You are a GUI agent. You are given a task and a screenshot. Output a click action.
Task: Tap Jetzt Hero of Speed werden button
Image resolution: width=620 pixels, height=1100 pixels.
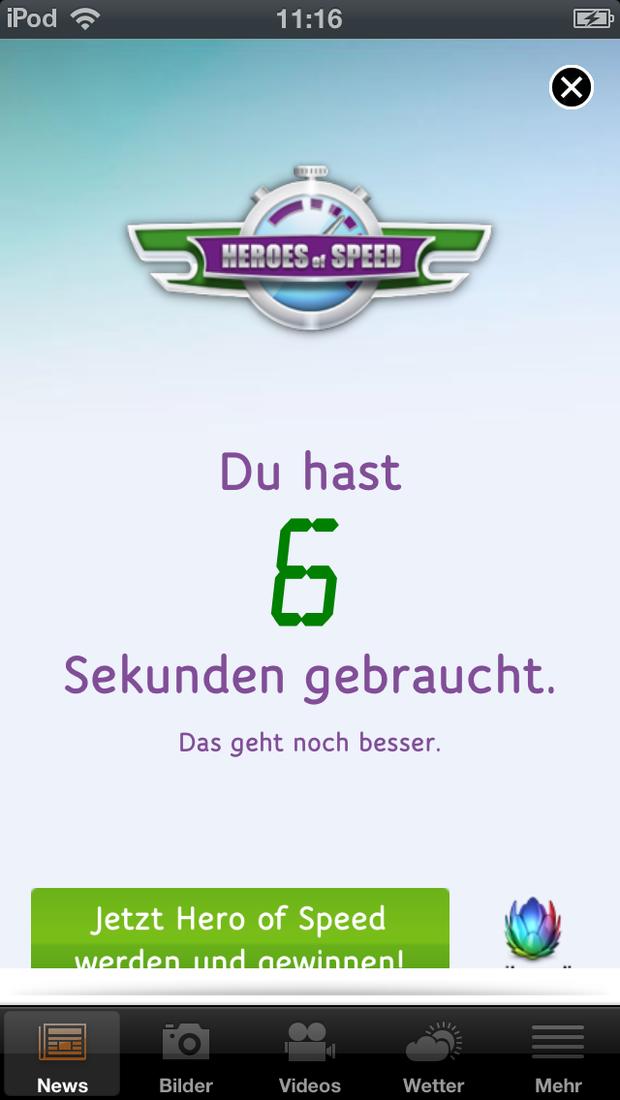240,927
